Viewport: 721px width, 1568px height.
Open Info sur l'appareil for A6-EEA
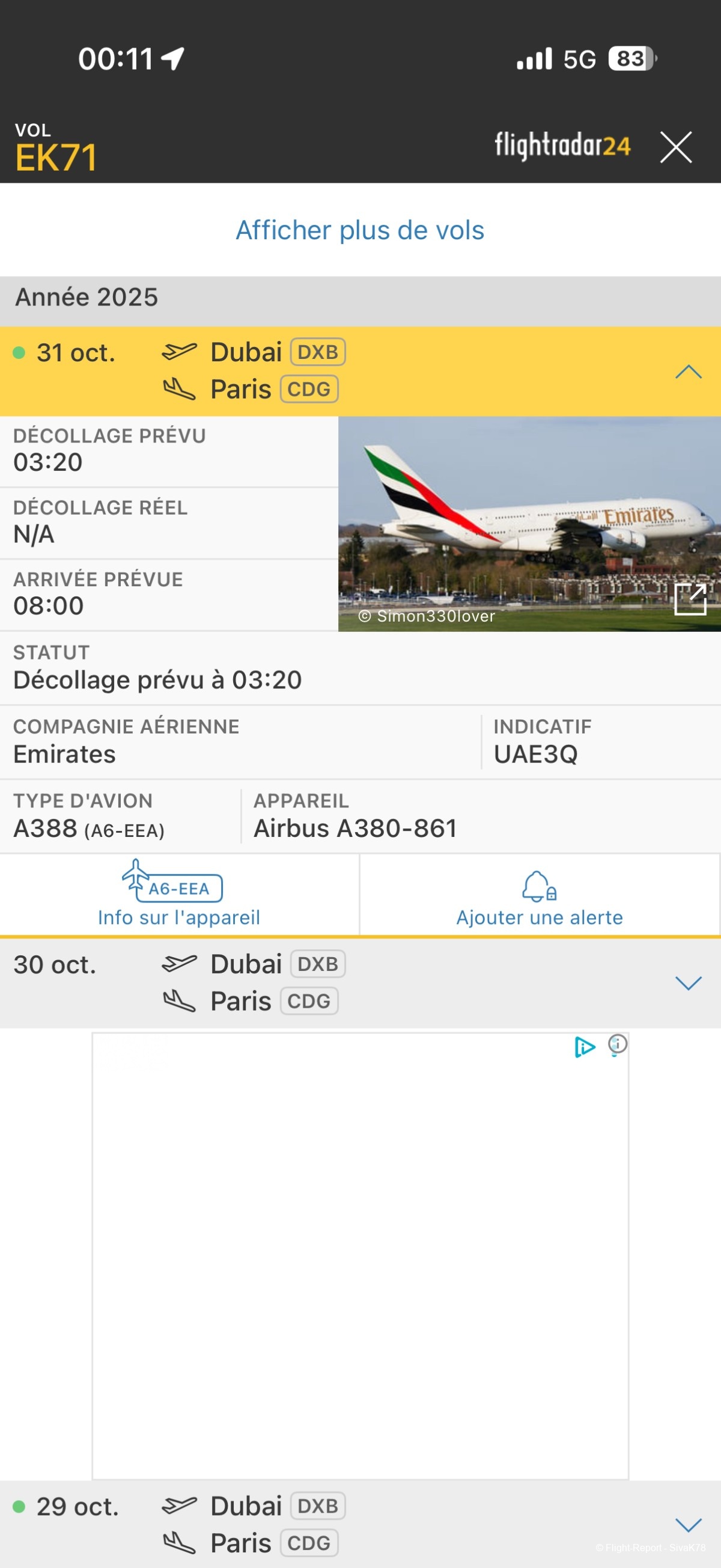(x=179, y=894)
